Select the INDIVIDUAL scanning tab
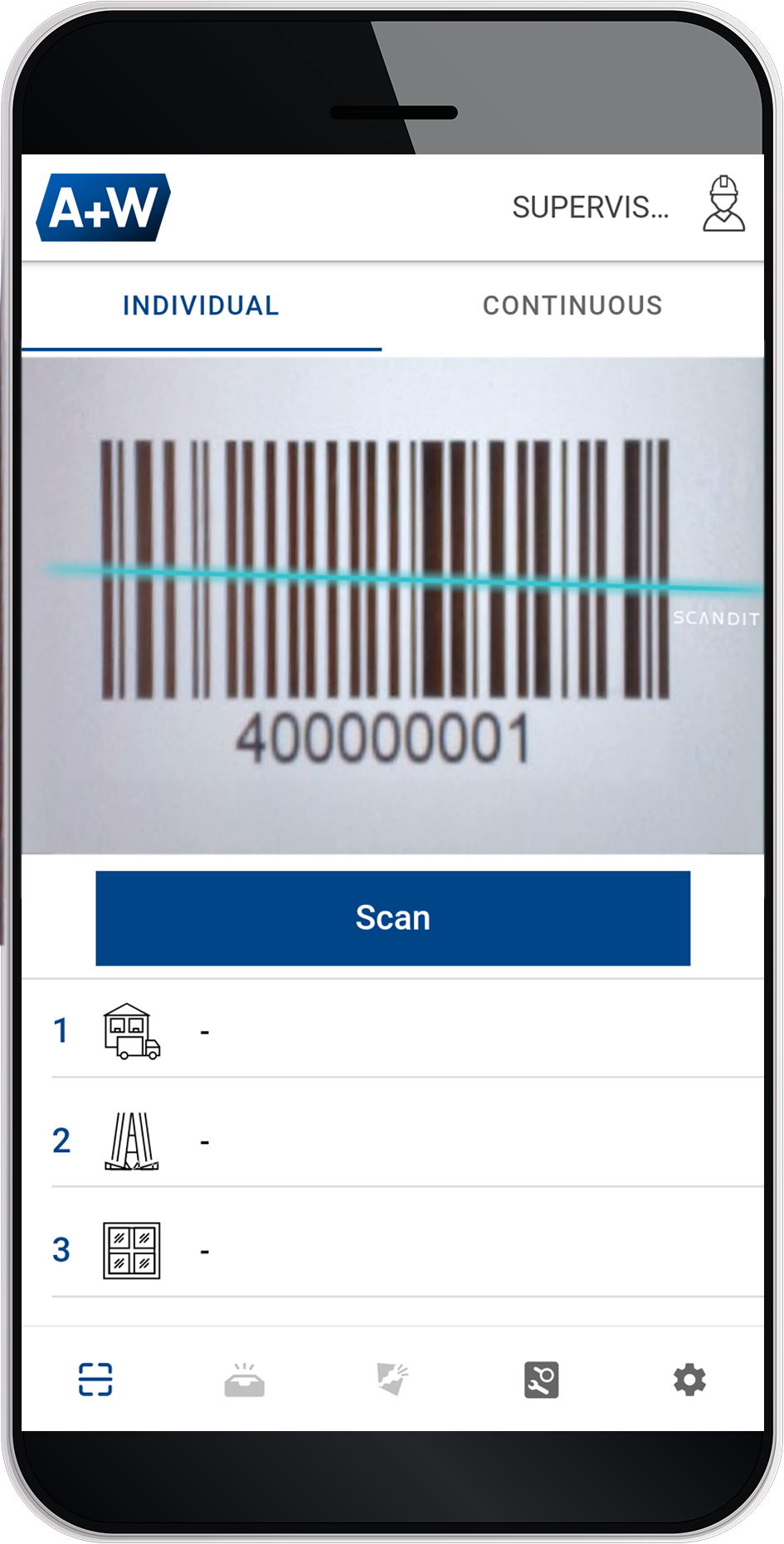 coord(200,305)
